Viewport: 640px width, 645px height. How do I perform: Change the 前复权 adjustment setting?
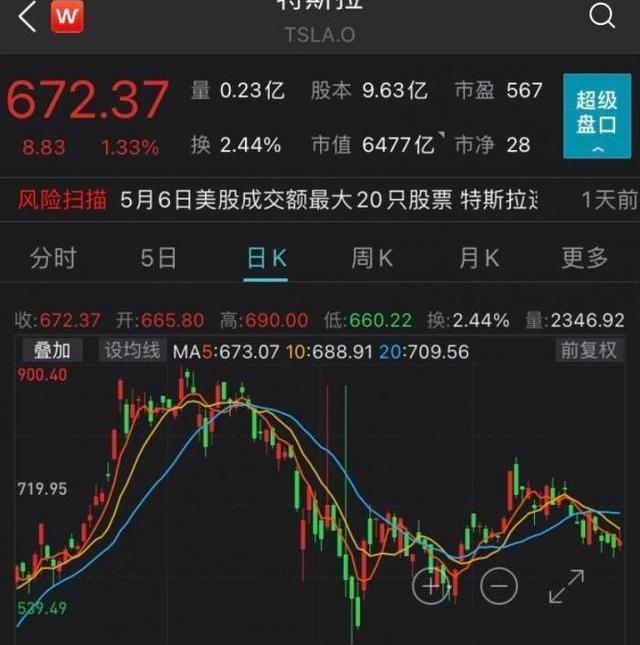(589, 351)
